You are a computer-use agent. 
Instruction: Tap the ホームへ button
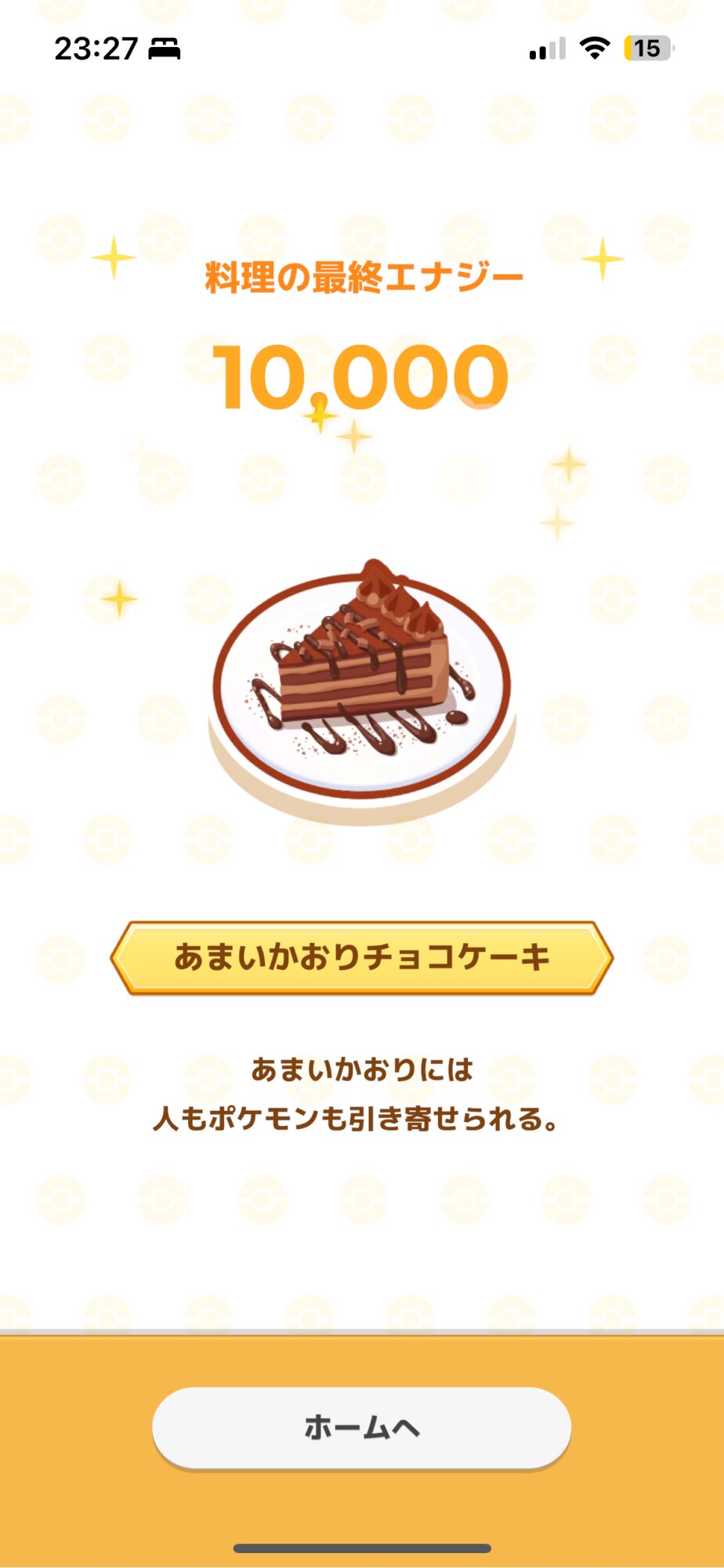coord(361,1428)
